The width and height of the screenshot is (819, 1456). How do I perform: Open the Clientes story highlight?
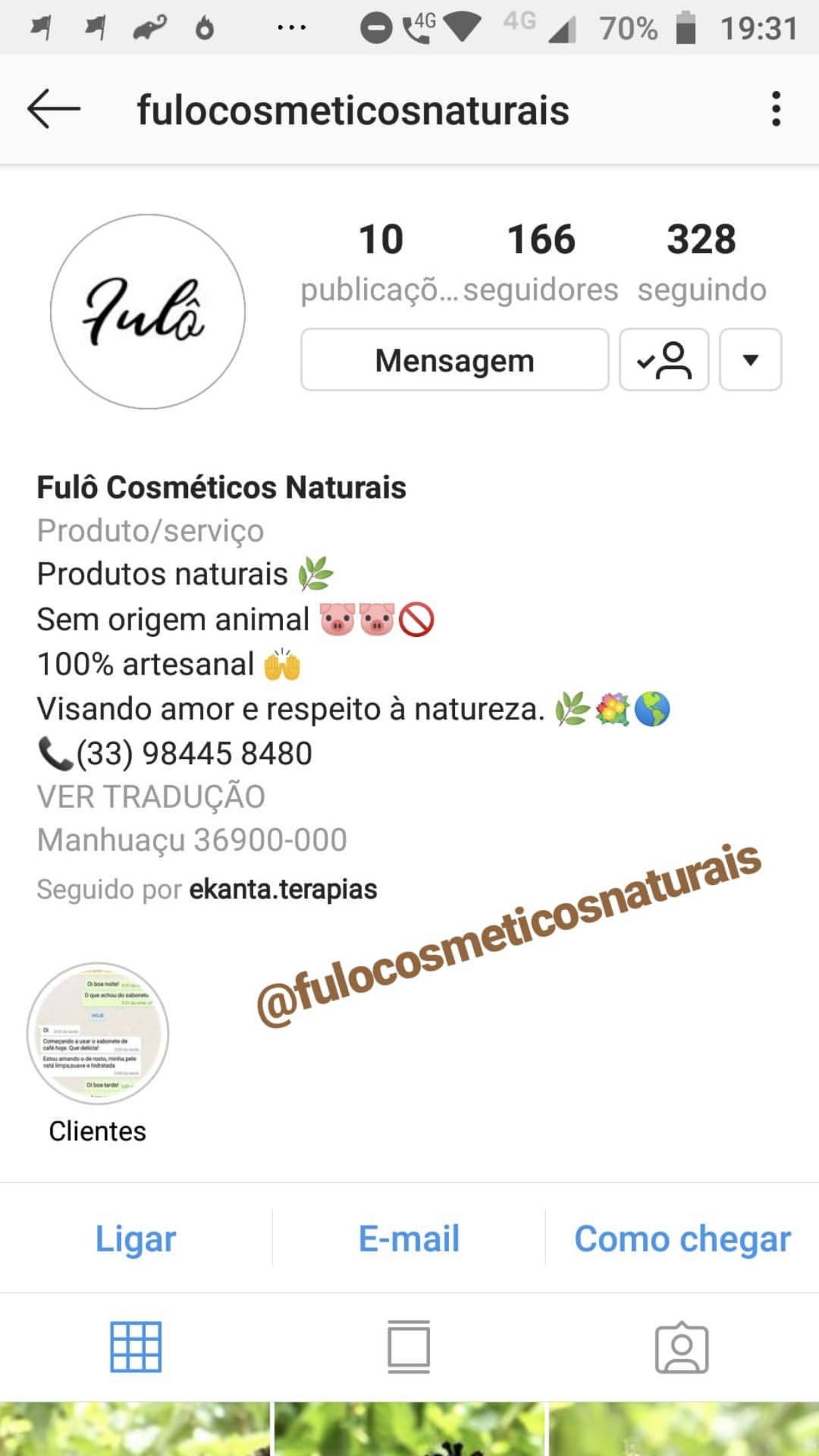tap(98, 1034)
